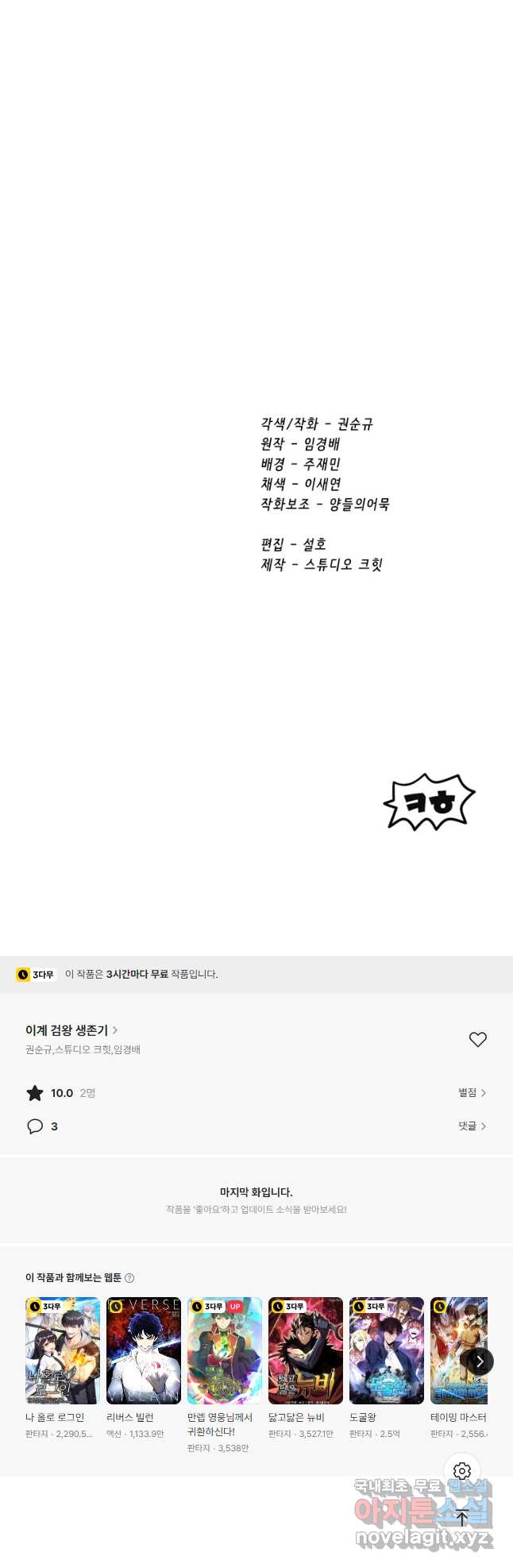
Task: Open the 나 홀로 로그인 webtoon
Action: (x=63, y=1350)
